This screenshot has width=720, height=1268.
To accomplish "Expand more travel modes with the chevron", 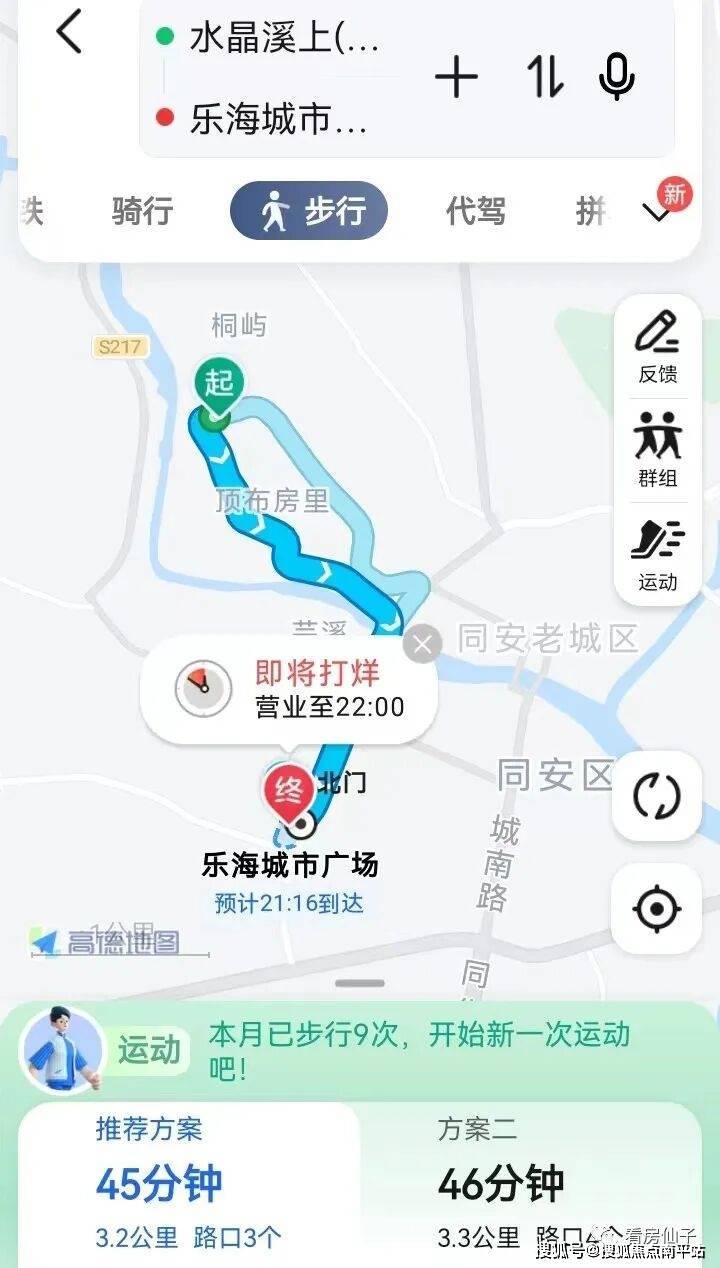I will point(657,212).
